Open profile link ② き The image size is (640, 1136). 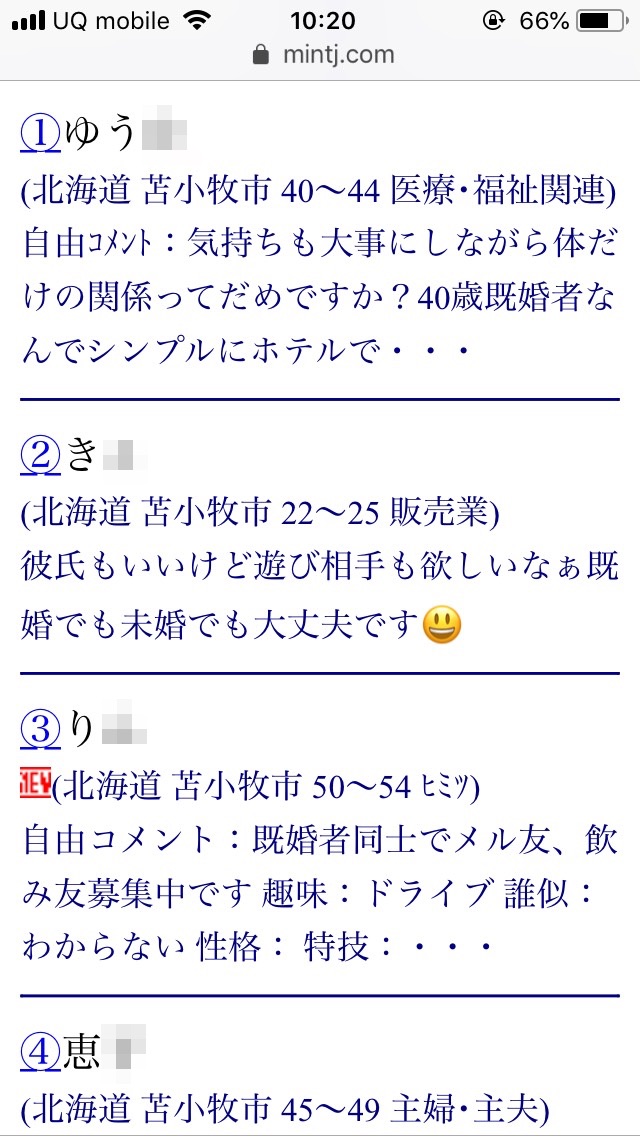(x=41, y=456)
